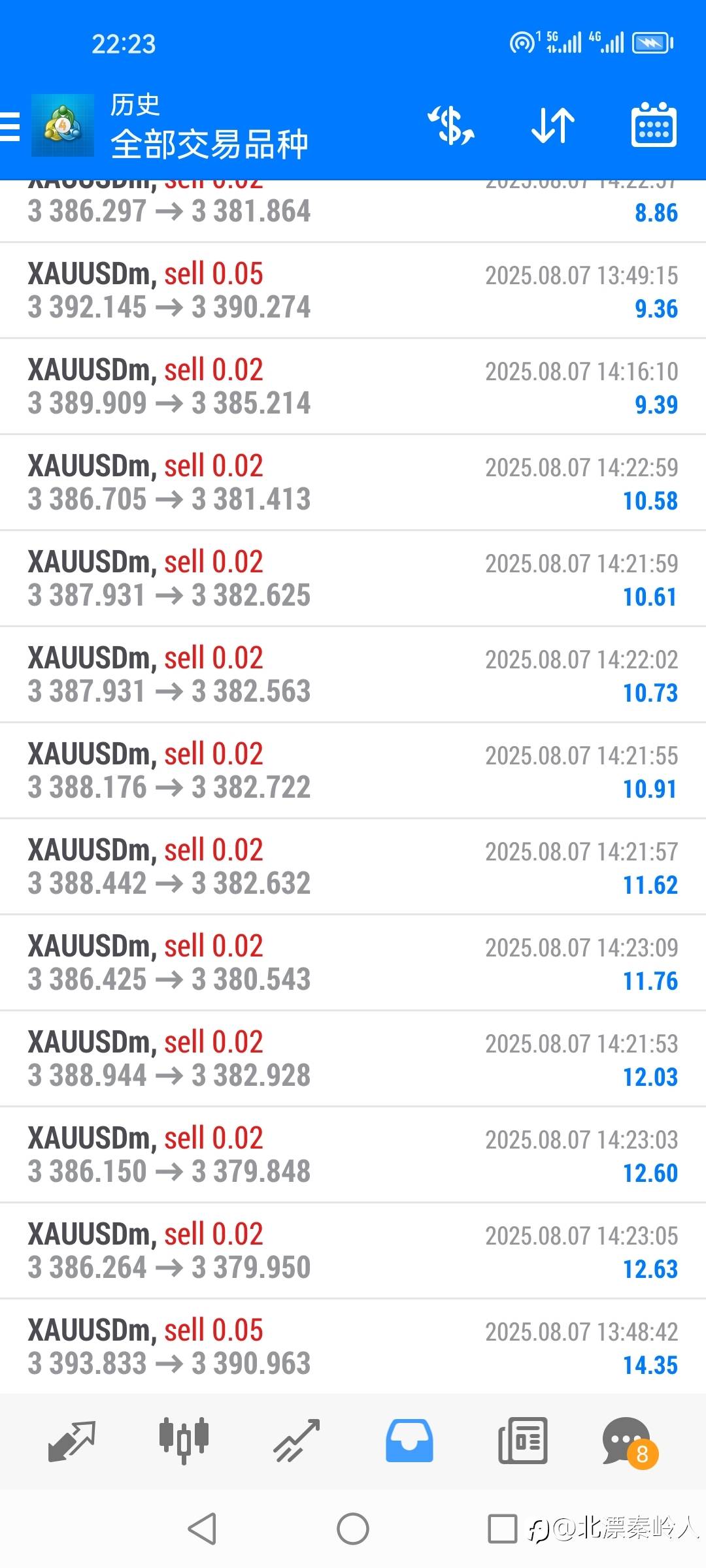Open the sell 0.05 trade with profit 9.36
The height and width of the screenshot is (1568, 706).
[353, 291]
